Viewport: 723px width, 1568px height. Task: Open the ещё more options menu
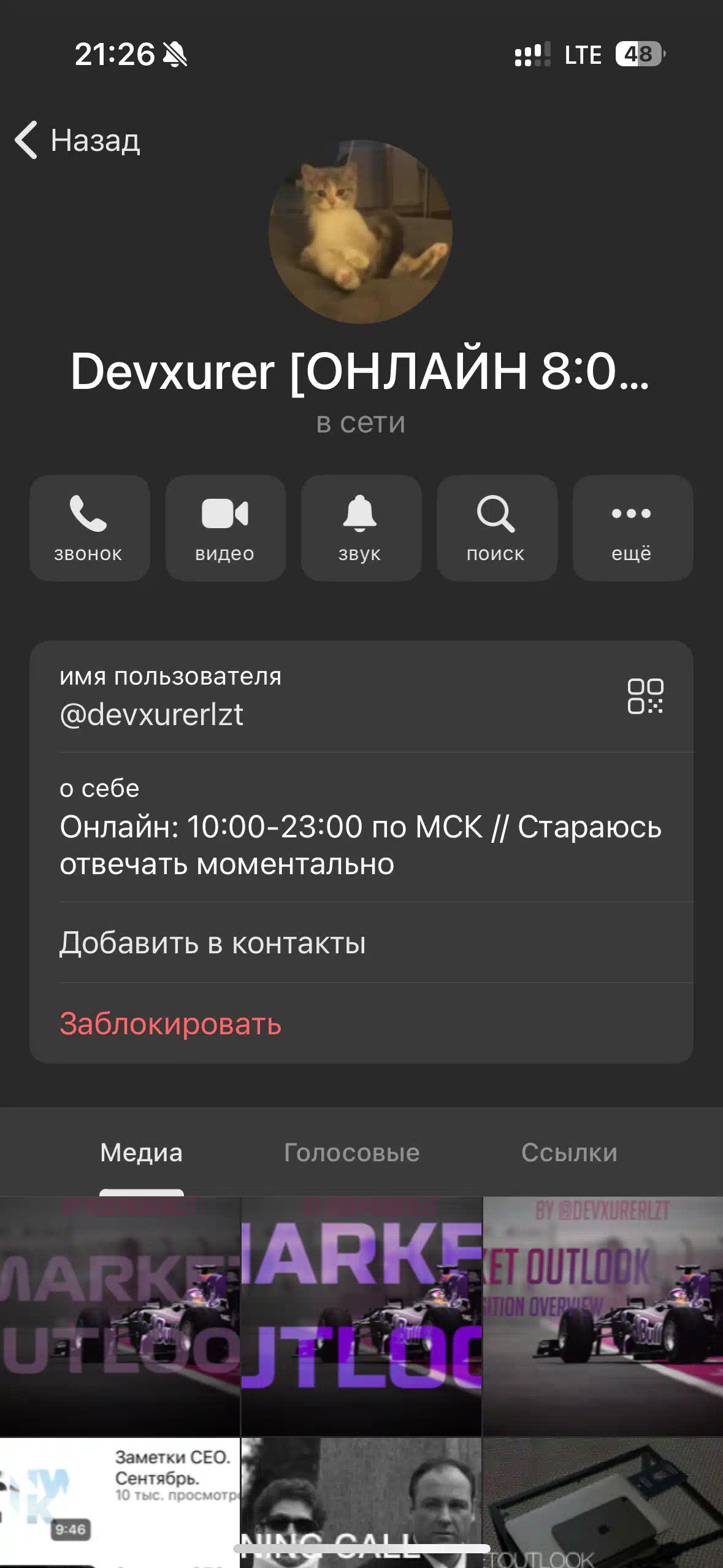tap(632, 528)
